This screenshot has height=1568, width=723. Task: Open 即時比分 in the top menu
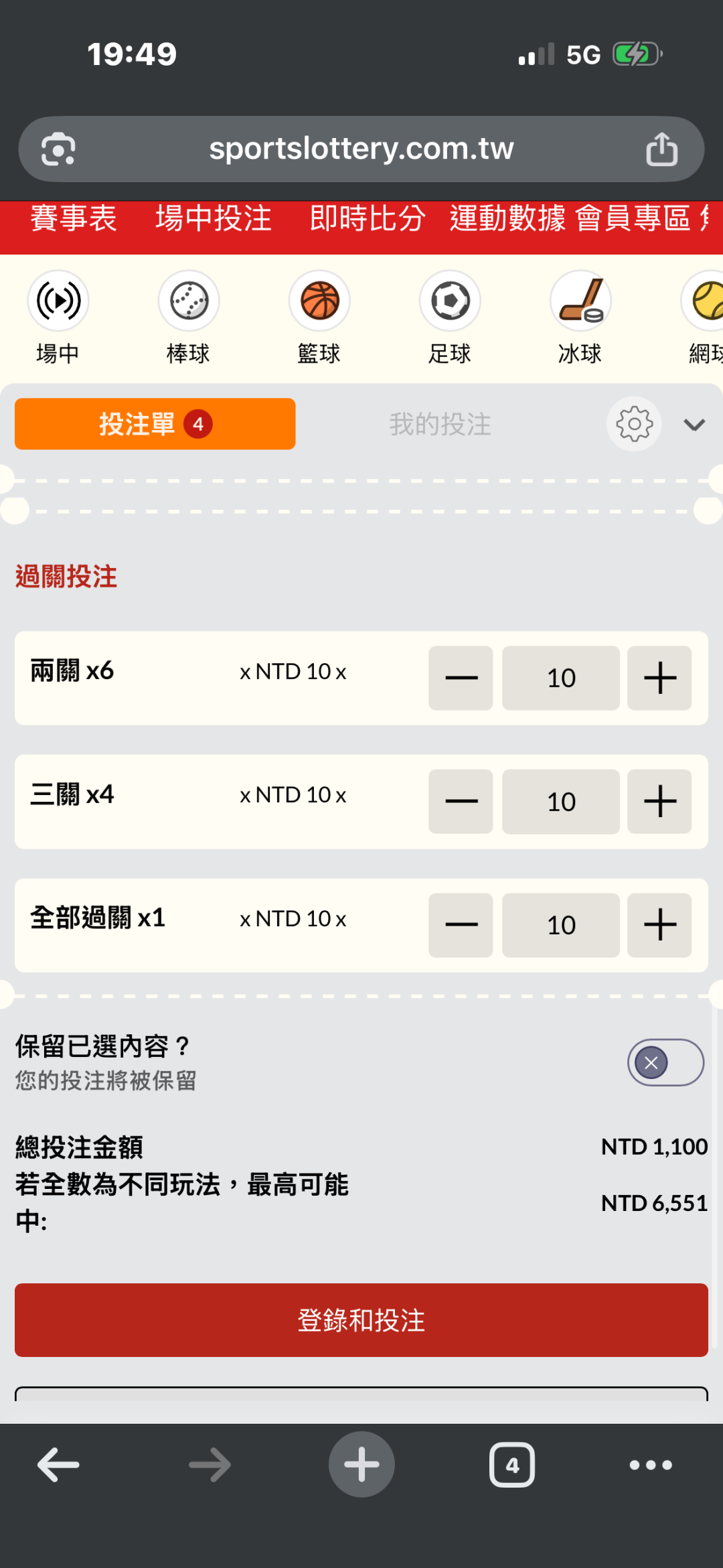click(368, 218)
